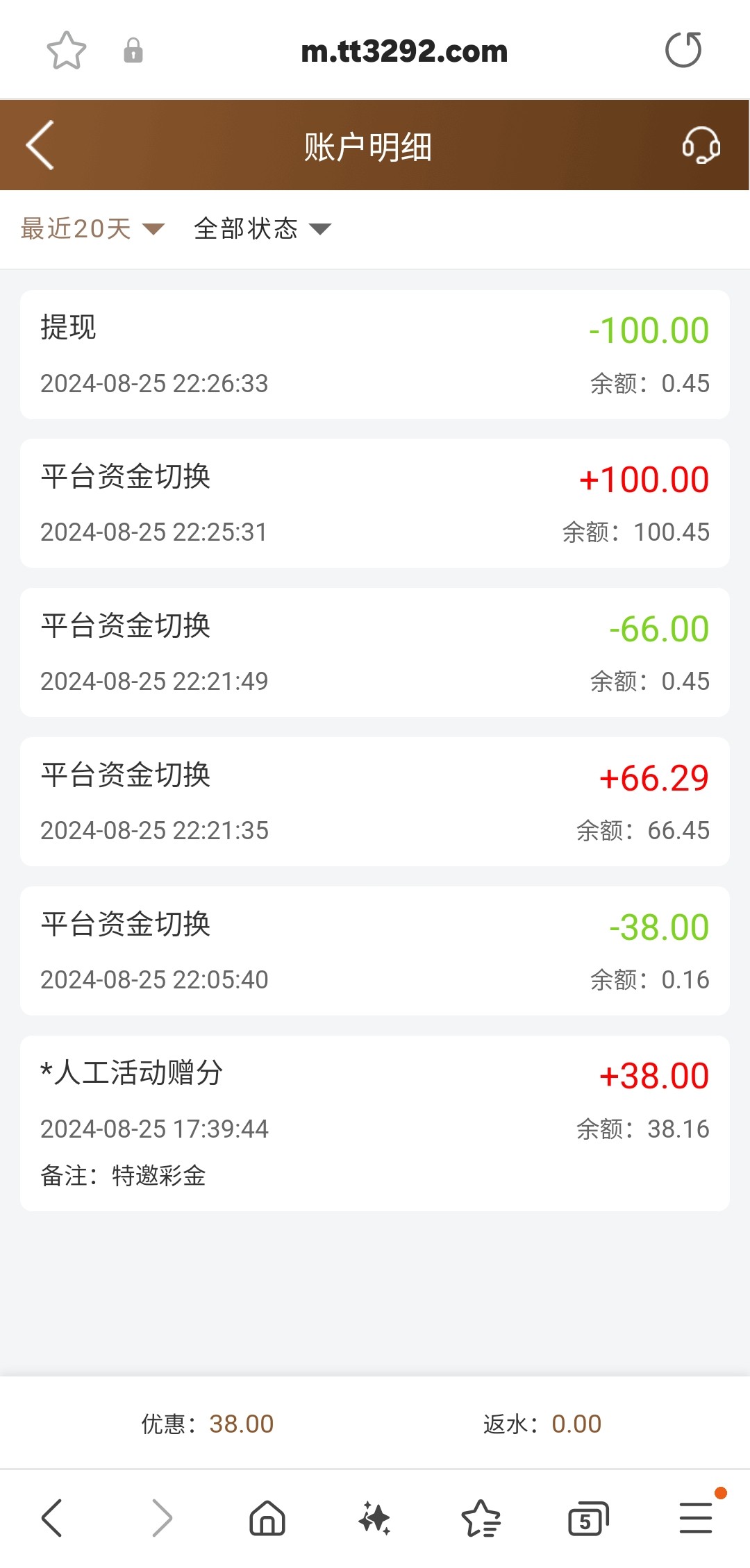Open the browser AI sparkle assistant
Screen dimensions: 750x1568
374,1517
